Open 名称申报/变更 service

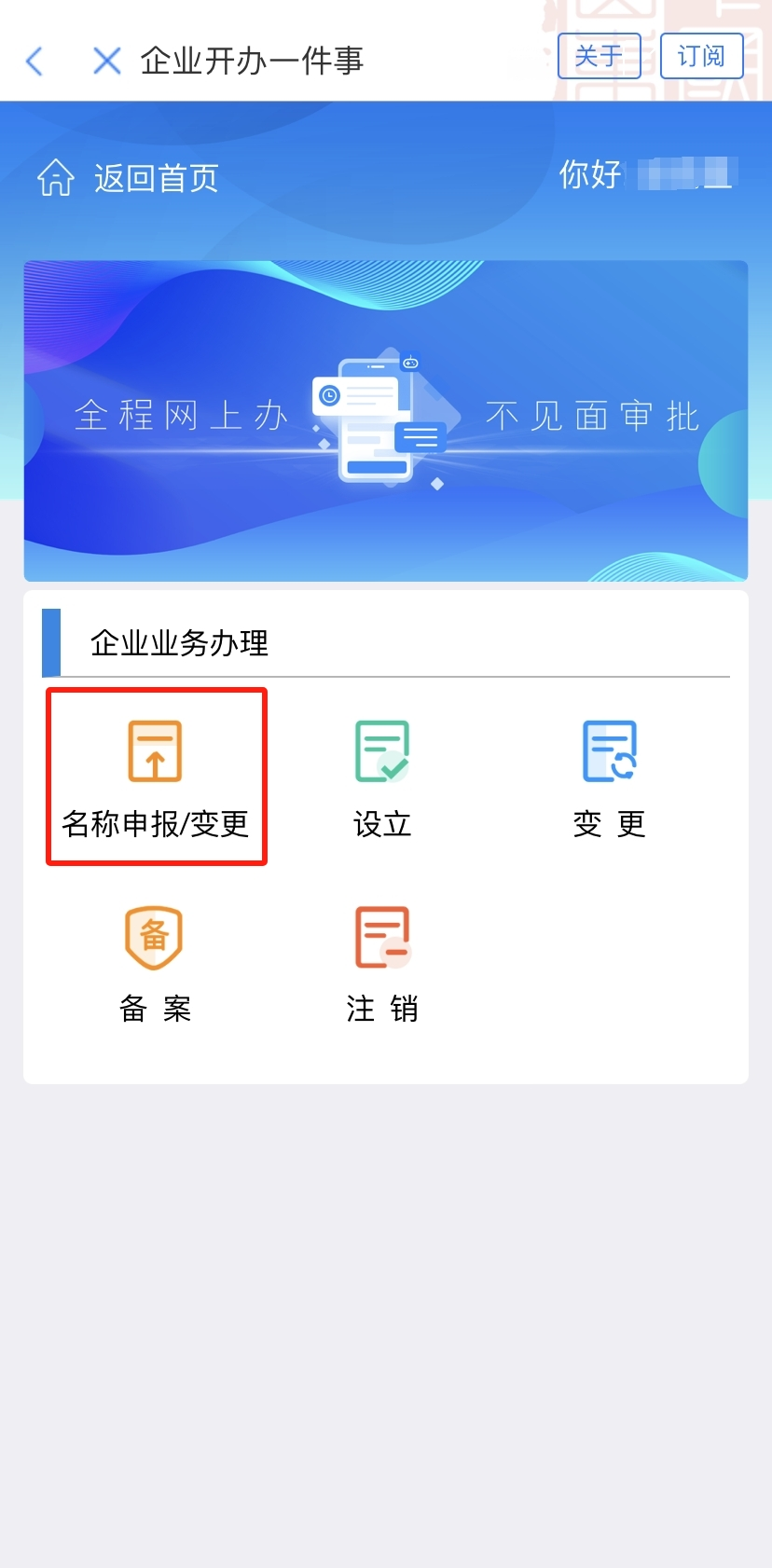[x=156, y=777]
